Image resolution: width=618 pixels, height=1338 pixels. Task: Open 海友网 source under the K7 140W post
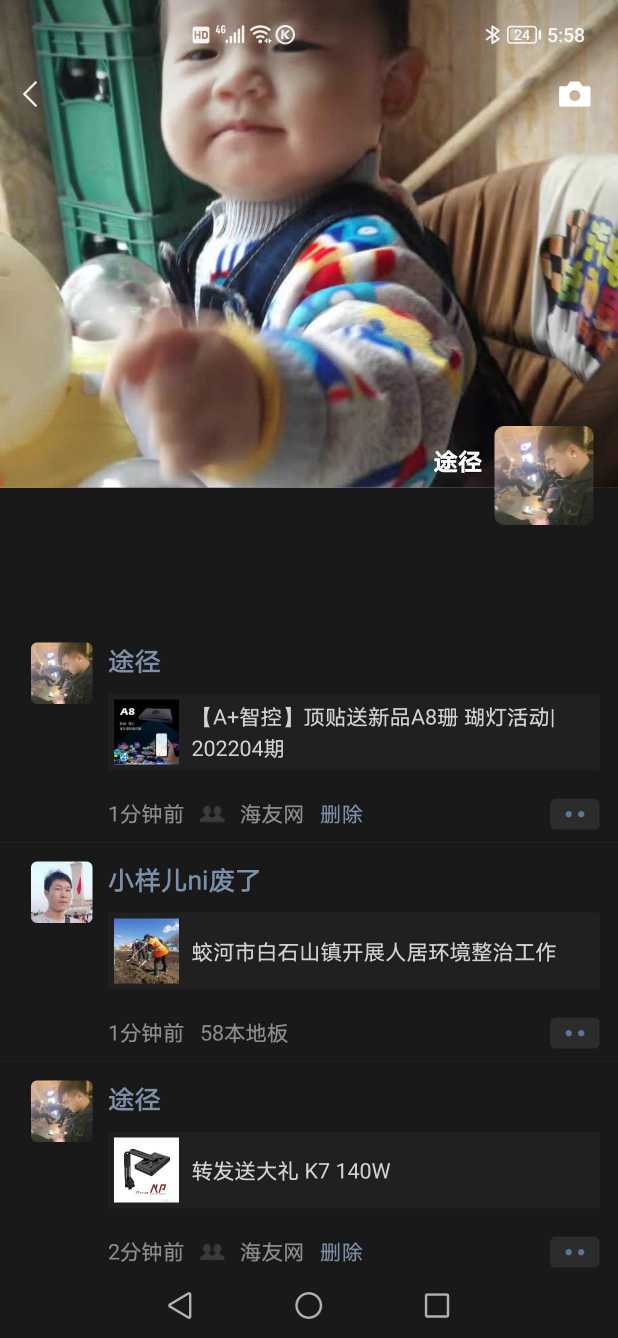tap(271, 1252)
